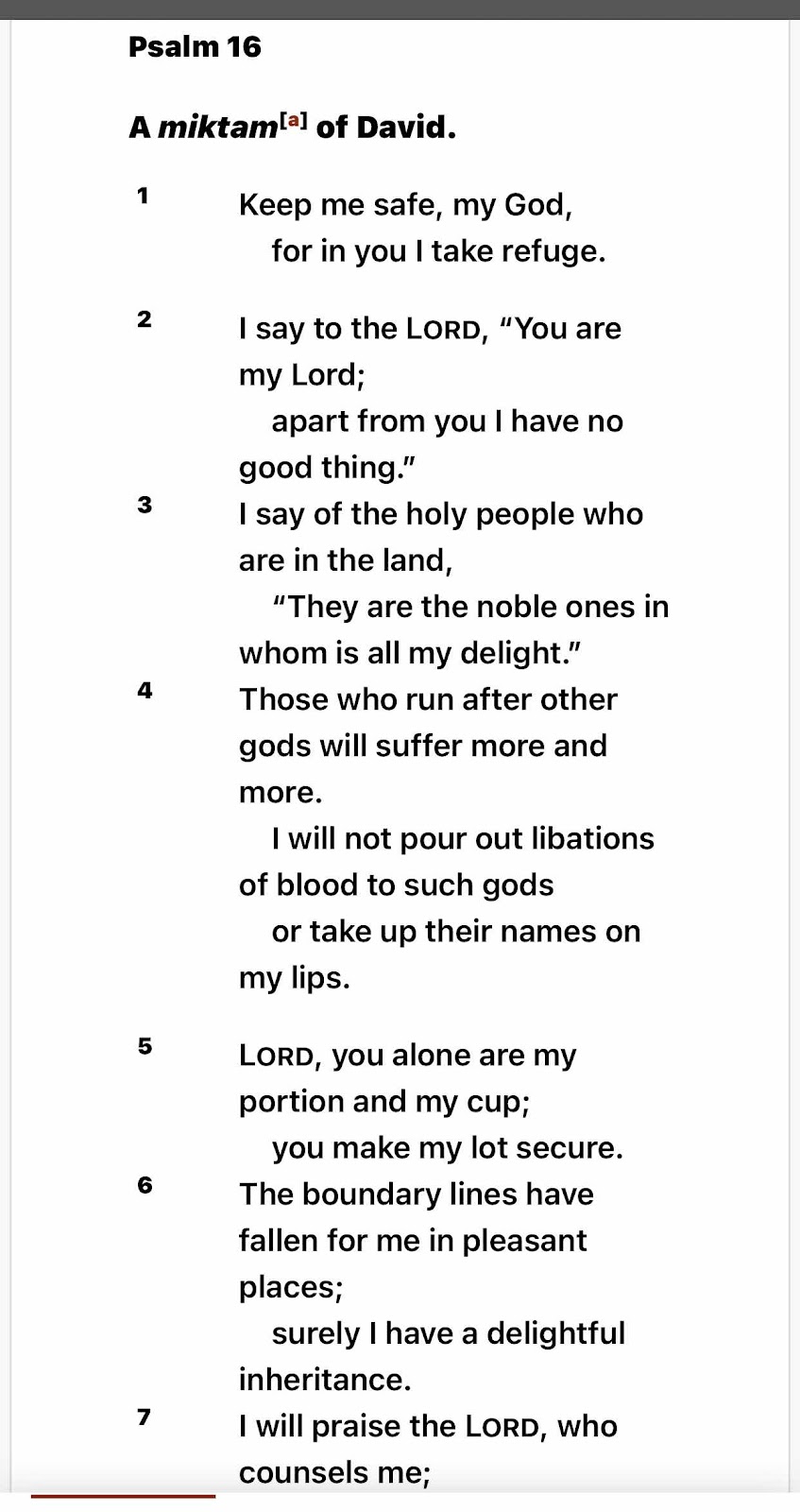800x1512 pixels.
Task: Open footnote [a] next to miktam
Action: 296,120
